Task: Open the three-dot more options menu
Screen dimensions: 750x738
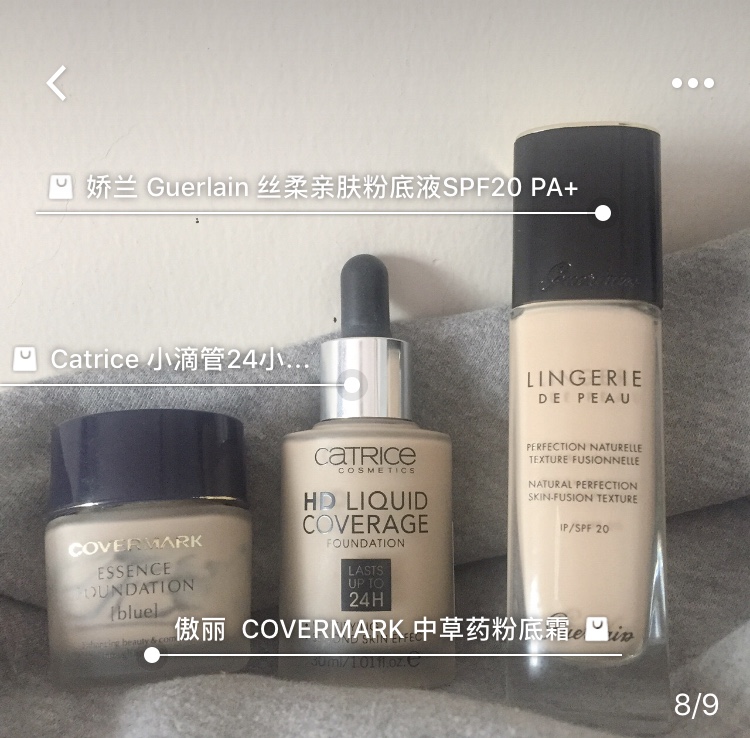Action: click(x=693, y=83)
